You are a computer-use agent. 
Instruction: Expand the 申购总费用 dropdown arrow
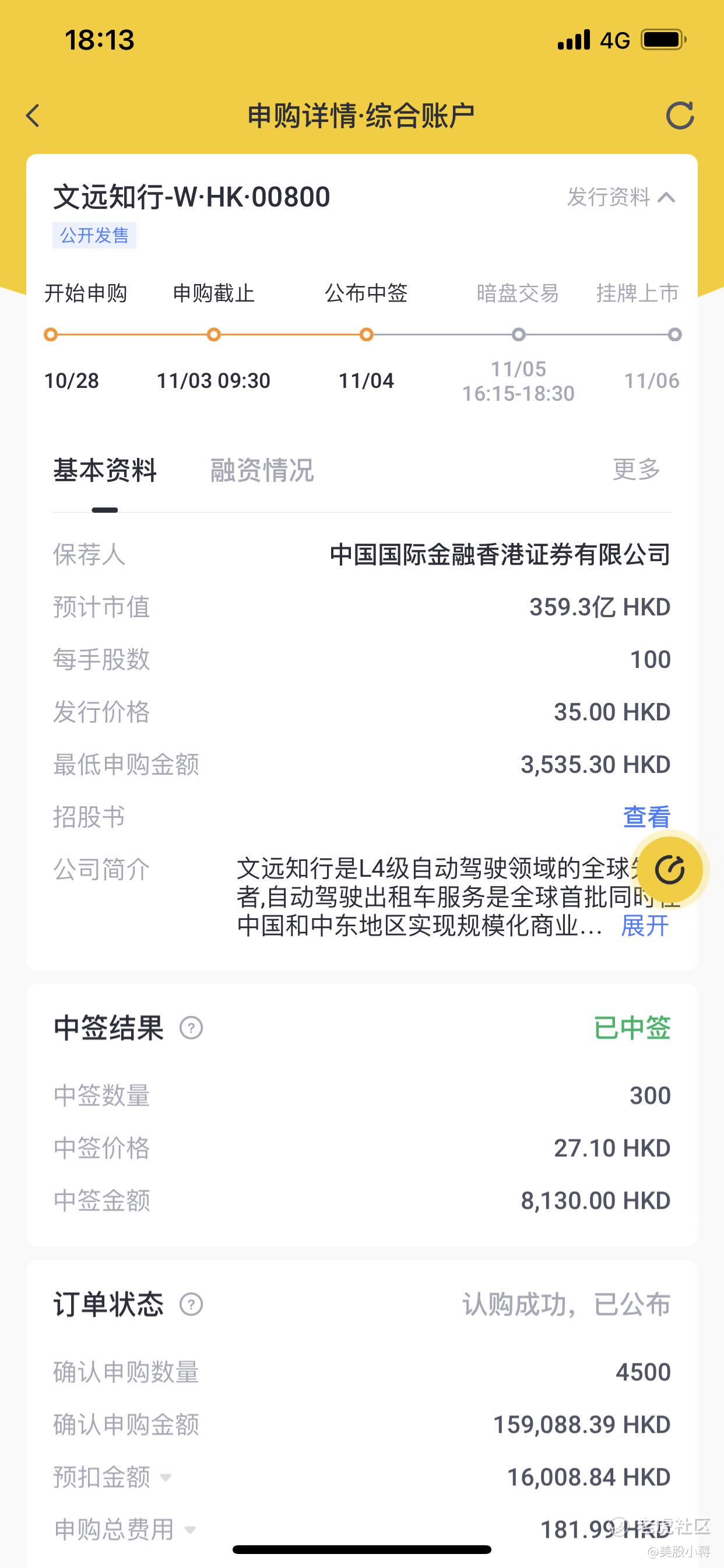190,1529
